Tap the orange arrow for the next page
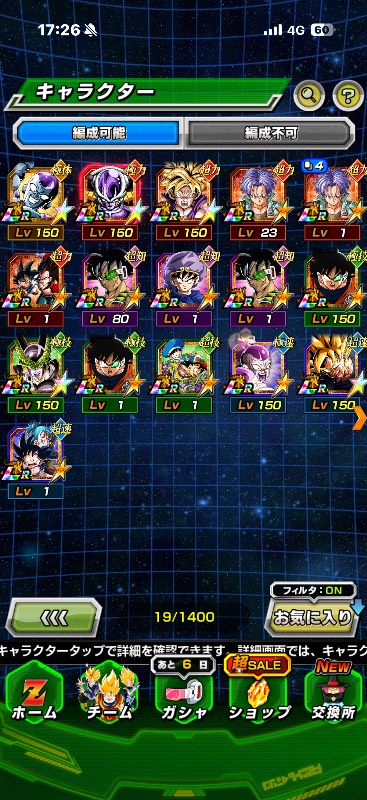The image size is (367, 800). click(360, 418)
